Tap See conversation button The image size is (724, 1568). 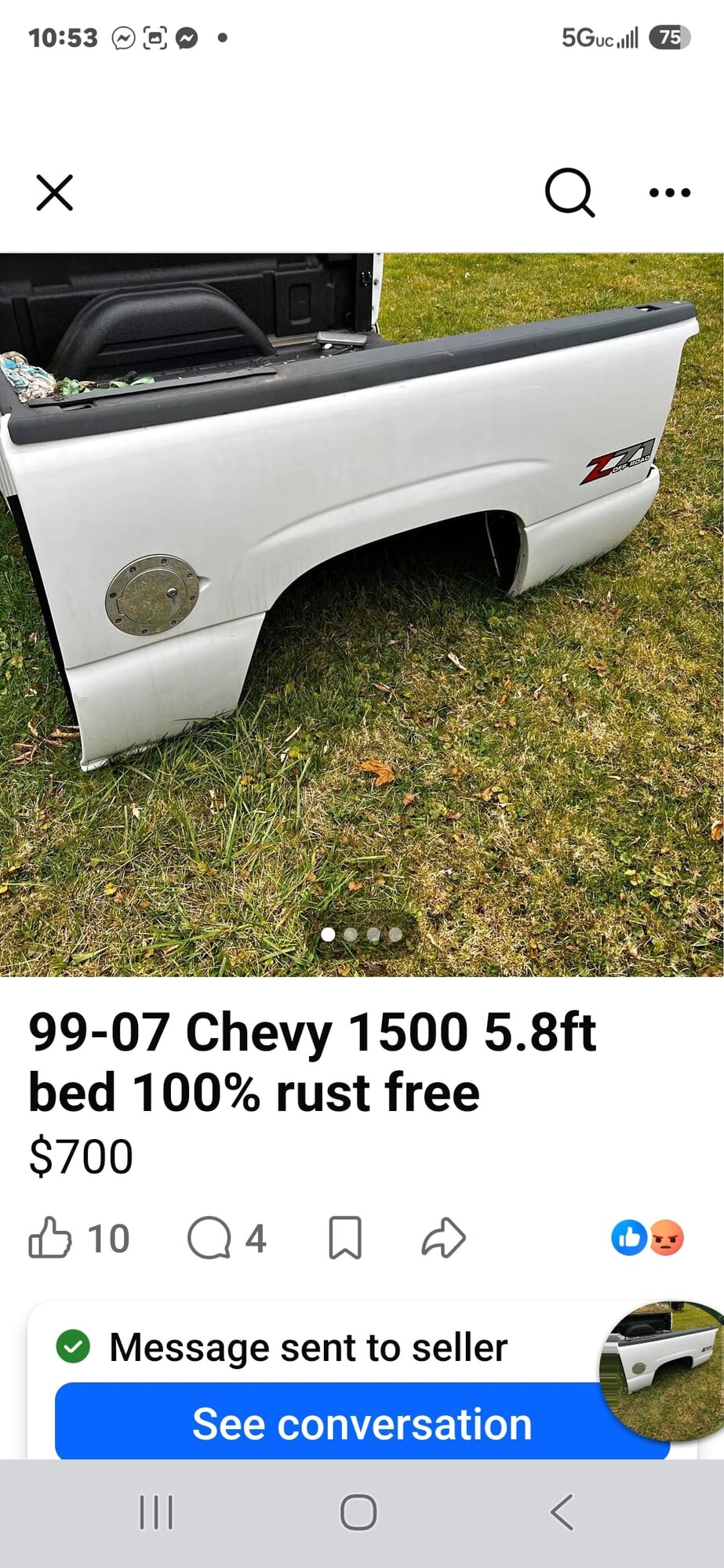362,1423
